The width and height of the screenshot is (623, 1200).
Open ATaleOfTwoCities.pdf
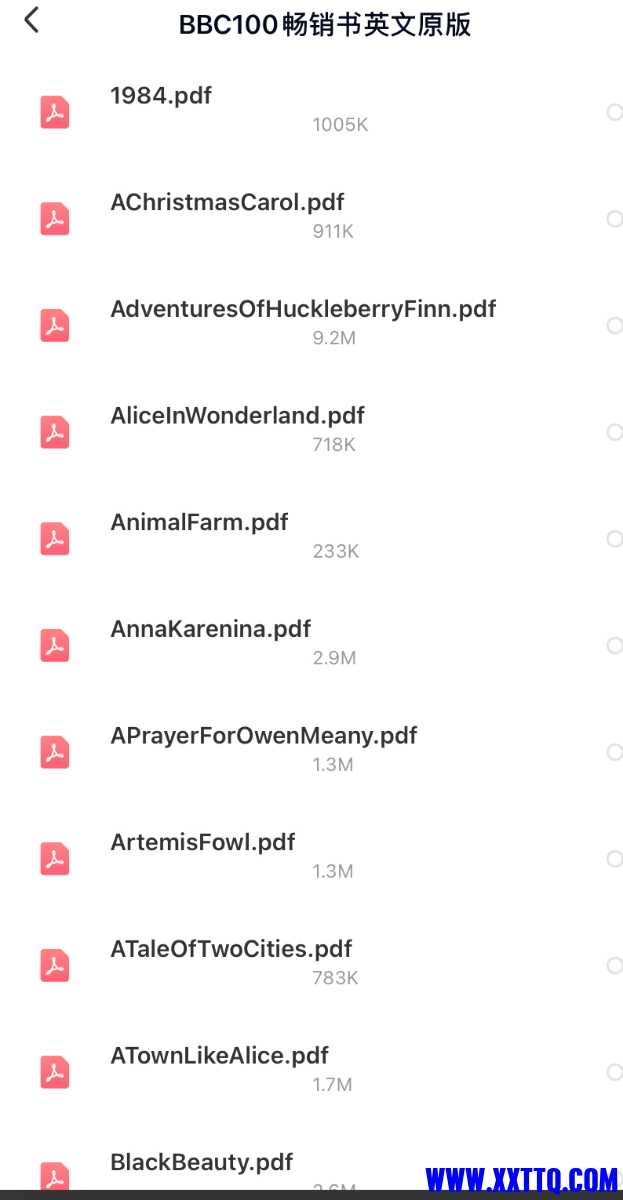click(x=231, y=949)
